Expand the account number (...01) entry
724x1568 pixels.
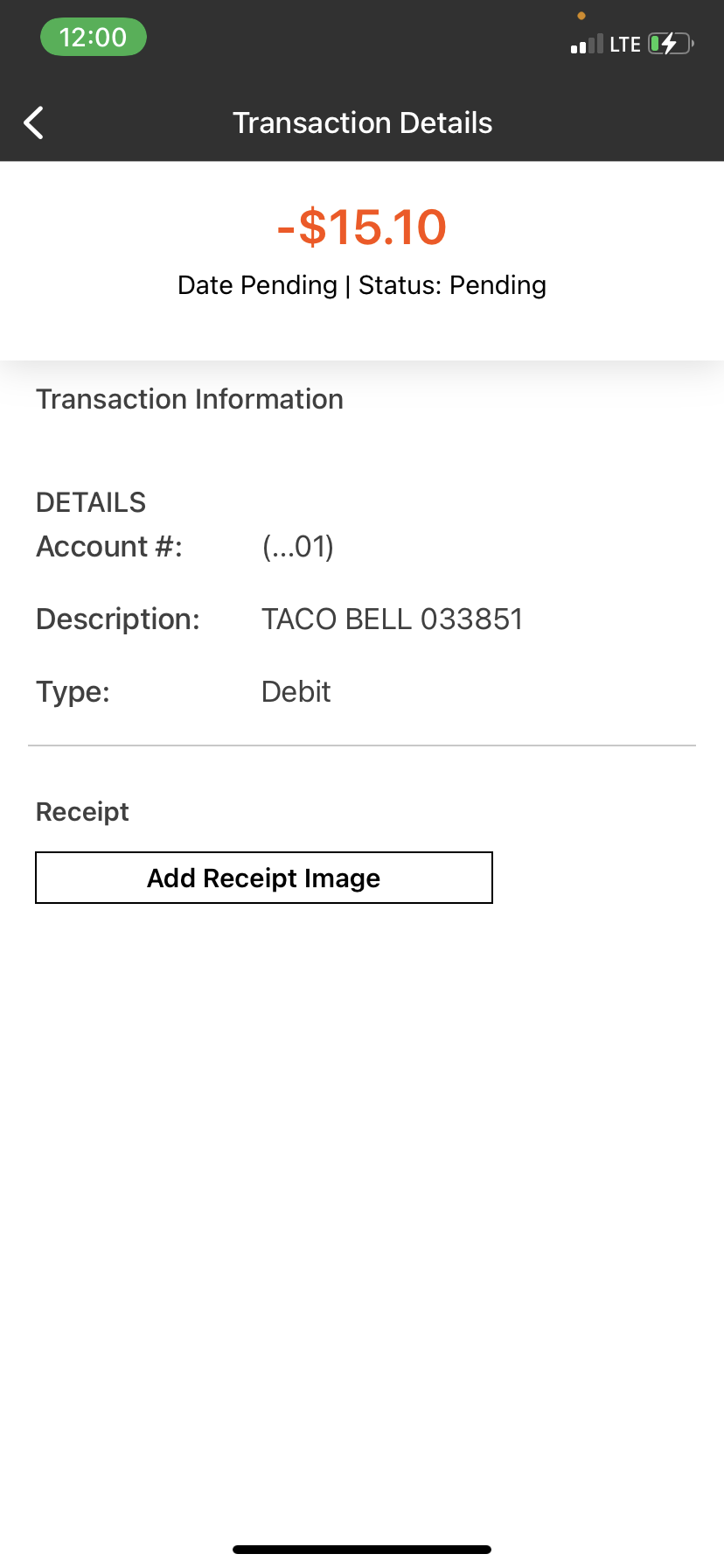click(297, 546)
